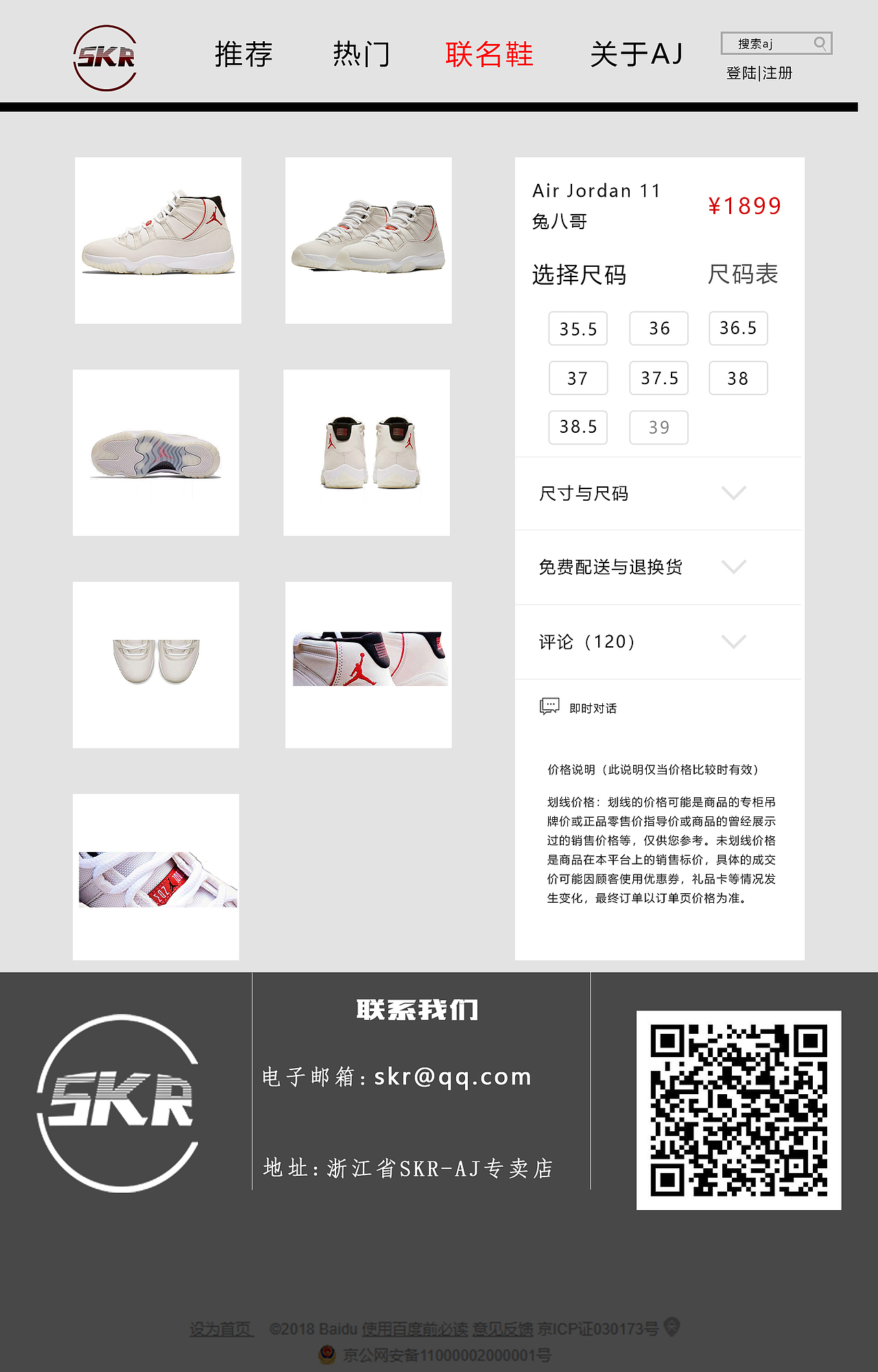Expand the 评论（120）reviews section
The width and height of the screenshot is (878, 1372).
point(657,642)
